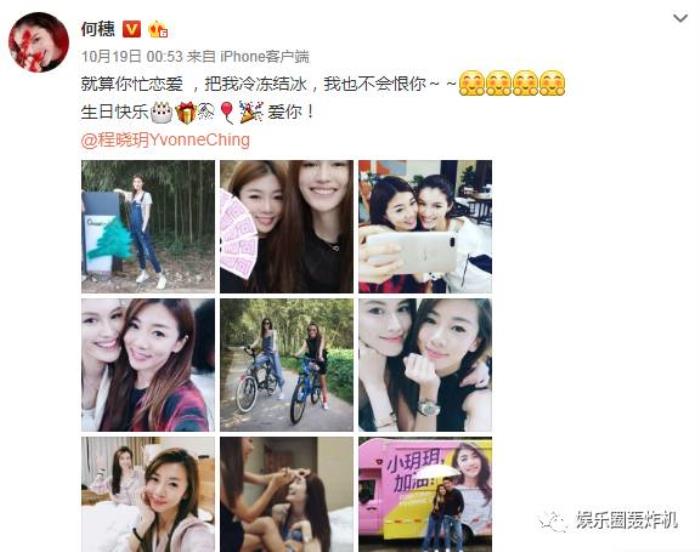View the bamboo forest standing photo
The height and width of the screenshot is (552, 700).
[x=147, y=227]
